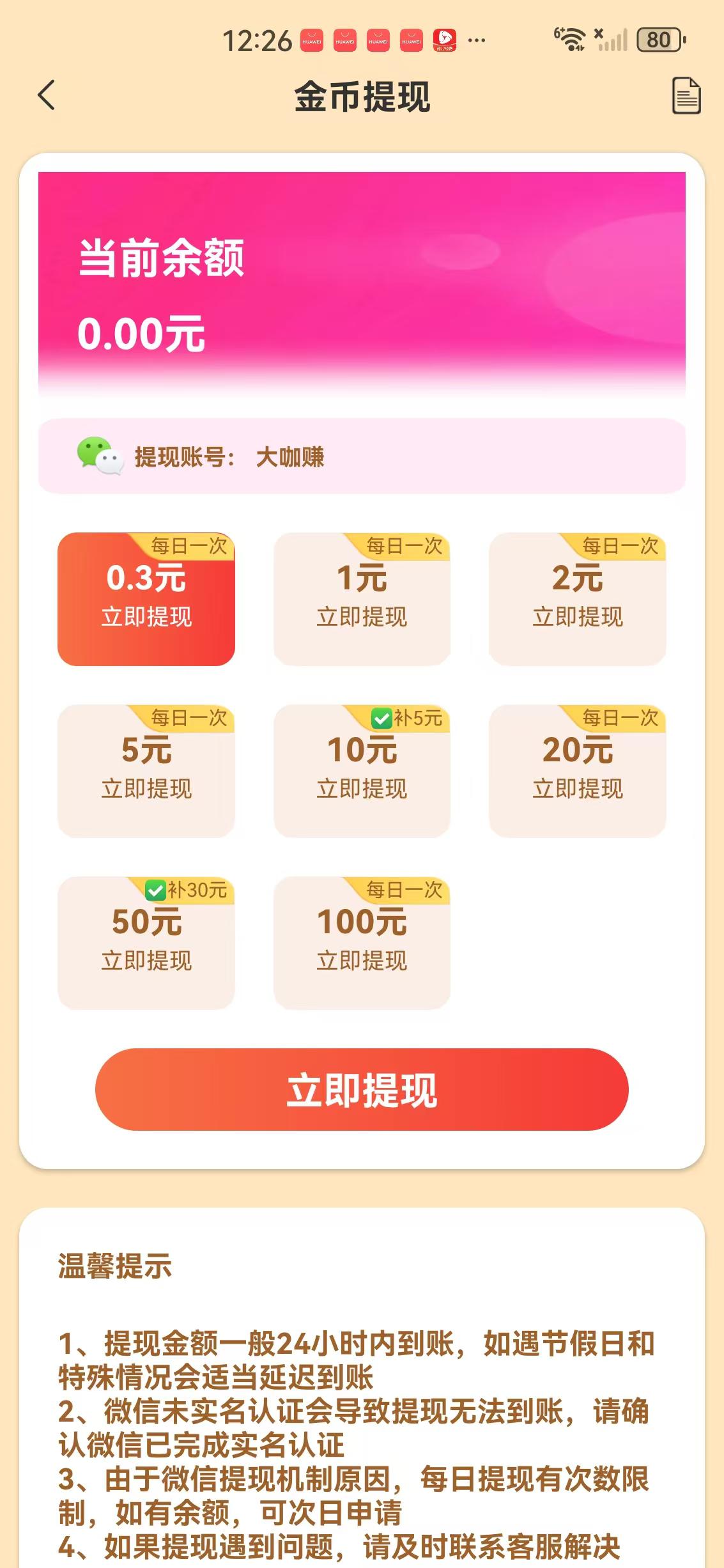Open withdrawal records via document icon top right
The height and width of the screenshot is (1568, 724).
coord(686,94)
